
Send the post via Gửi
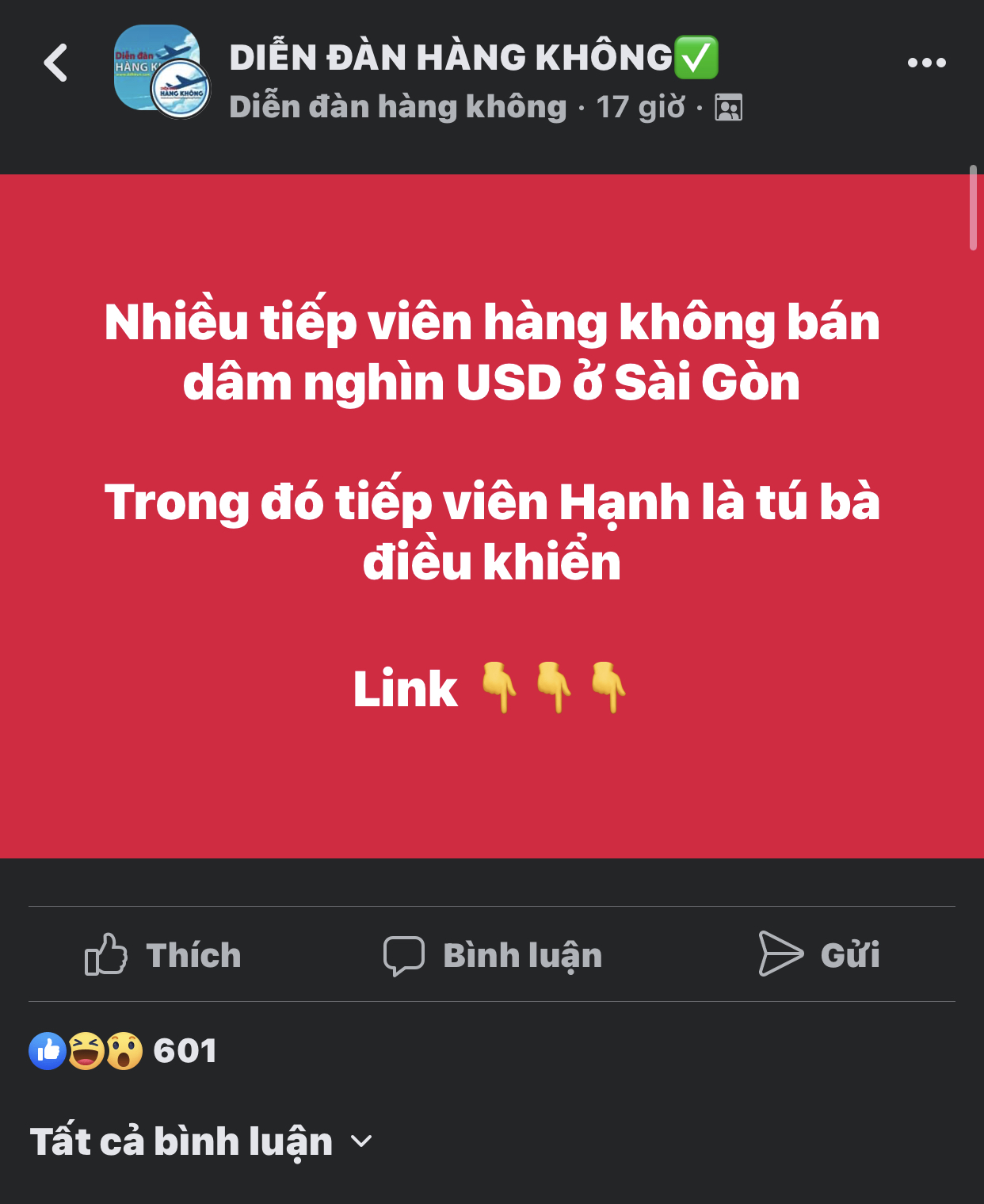819,954
